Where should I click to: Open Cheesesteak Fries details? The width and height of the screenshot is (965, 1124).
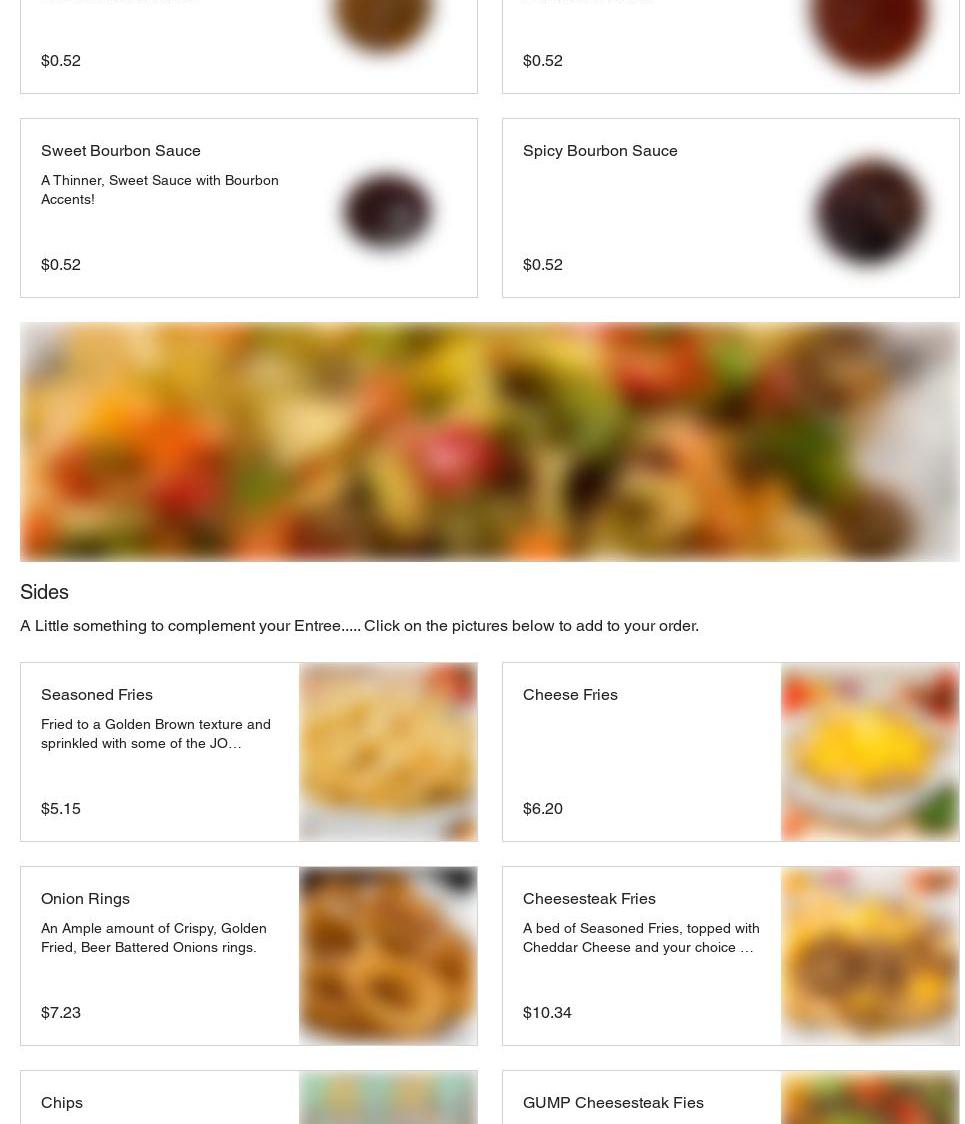(730, 955)
